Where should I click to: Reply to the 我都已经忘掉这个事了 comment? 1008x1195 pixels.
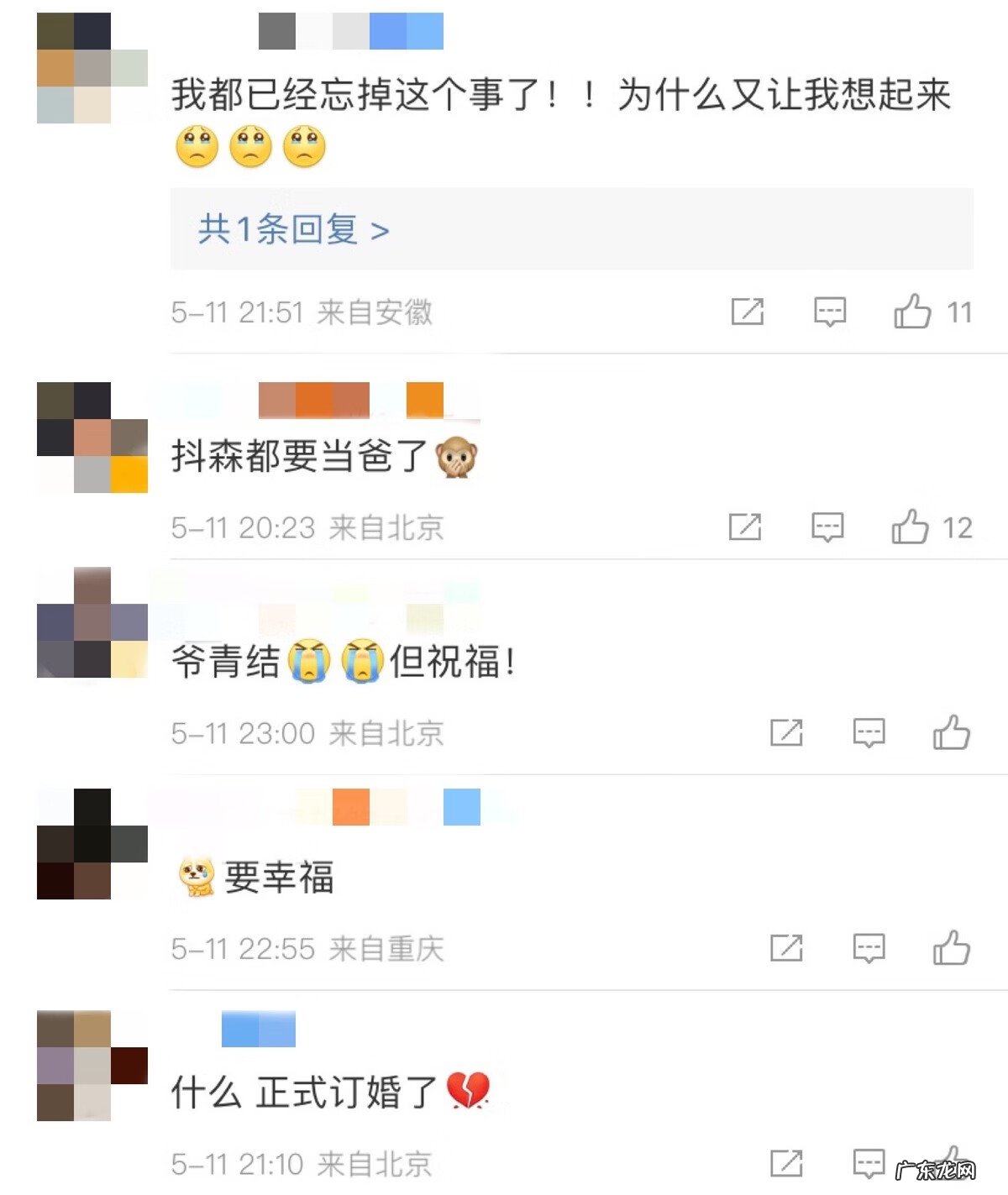click(829, 312)
